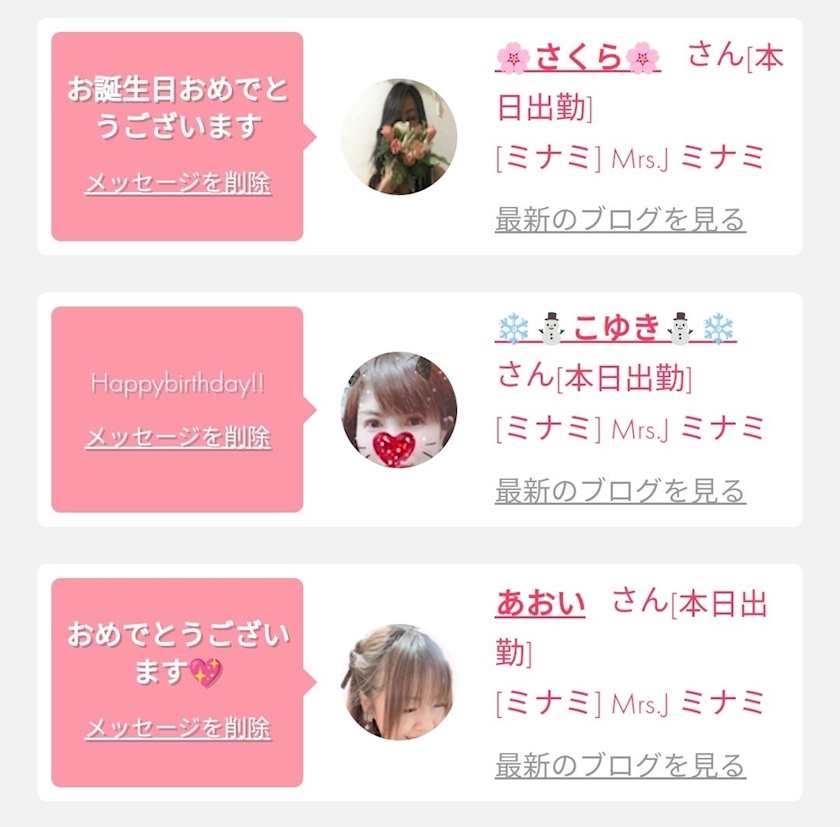Delete the Happybirthday message to こゆき

click(x=178, y=437)
